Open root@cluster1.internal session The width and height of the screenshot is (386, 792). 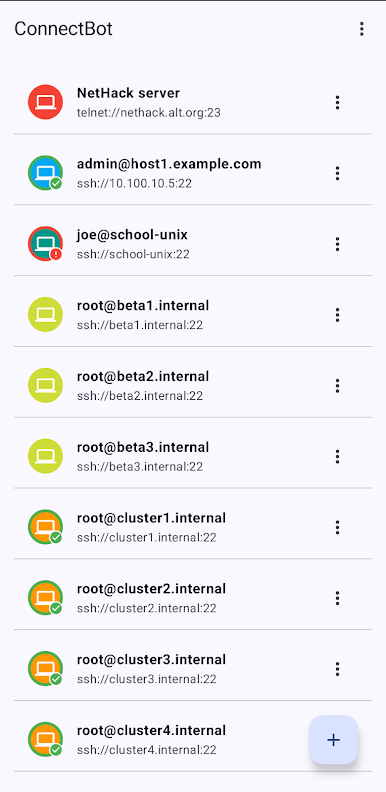(192, 526)
